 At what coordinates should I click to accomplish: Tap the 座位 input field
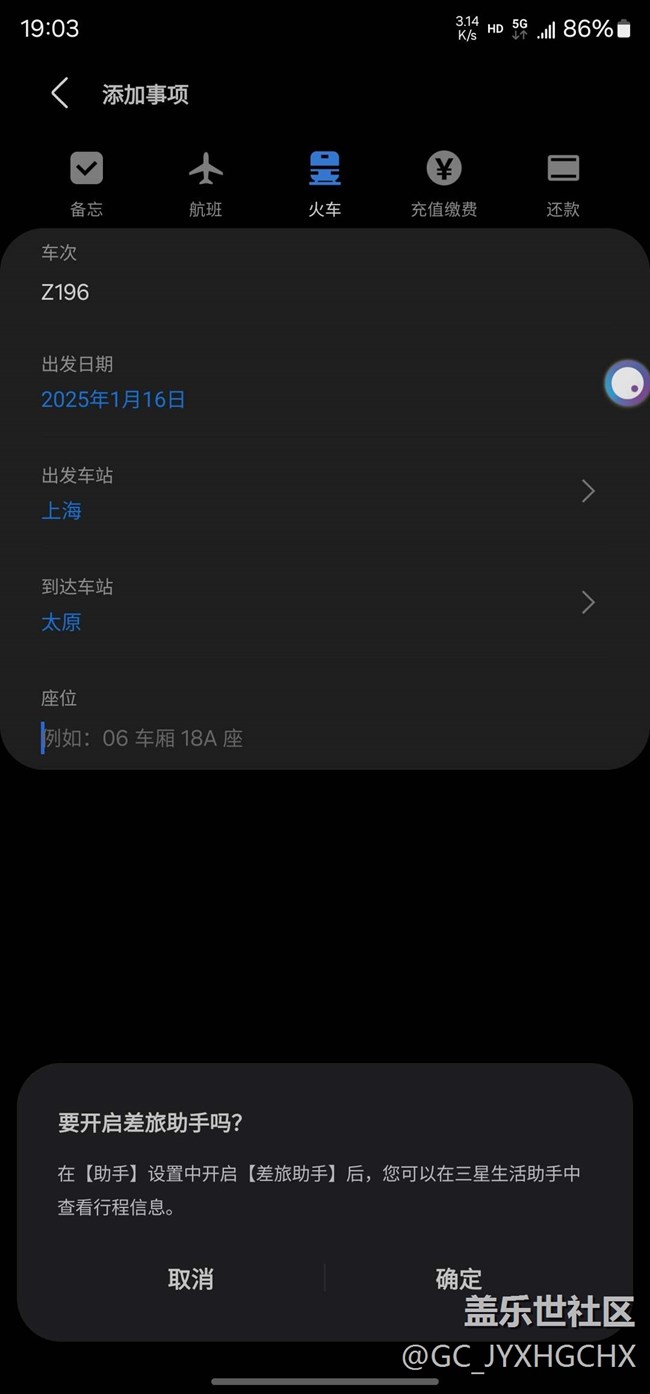[x=325, y=739]
